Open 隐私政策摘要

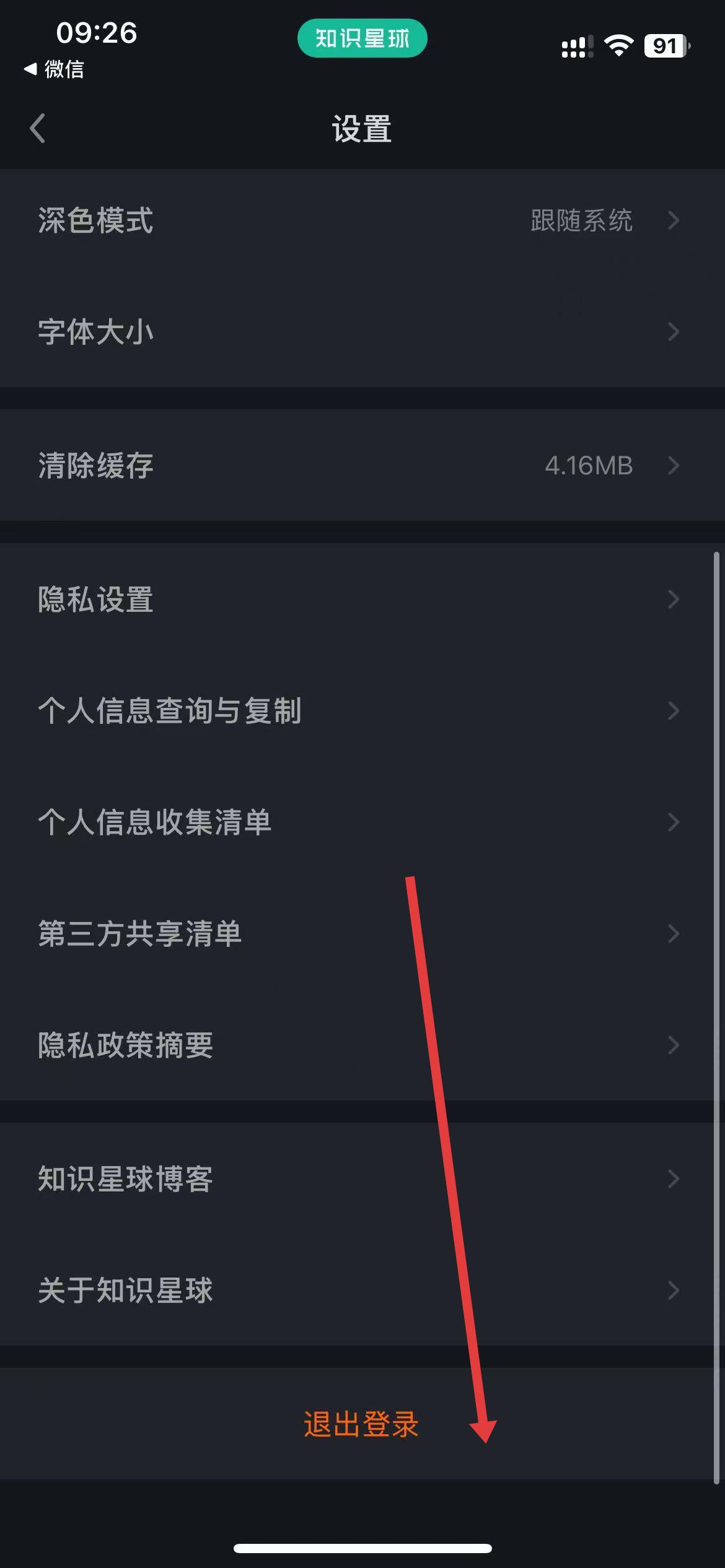362,1045
